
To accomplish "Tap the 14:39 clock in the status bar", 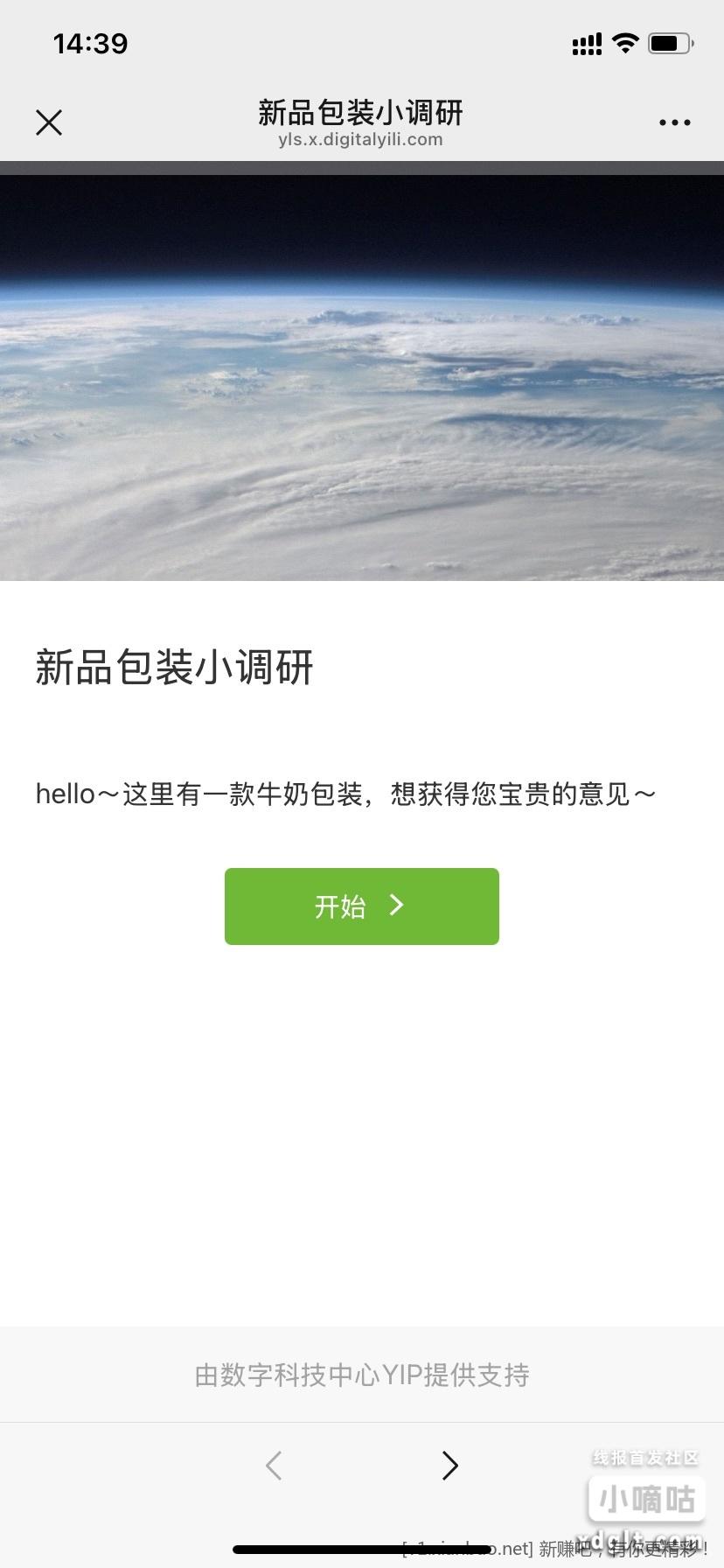I will pos(89,43).
